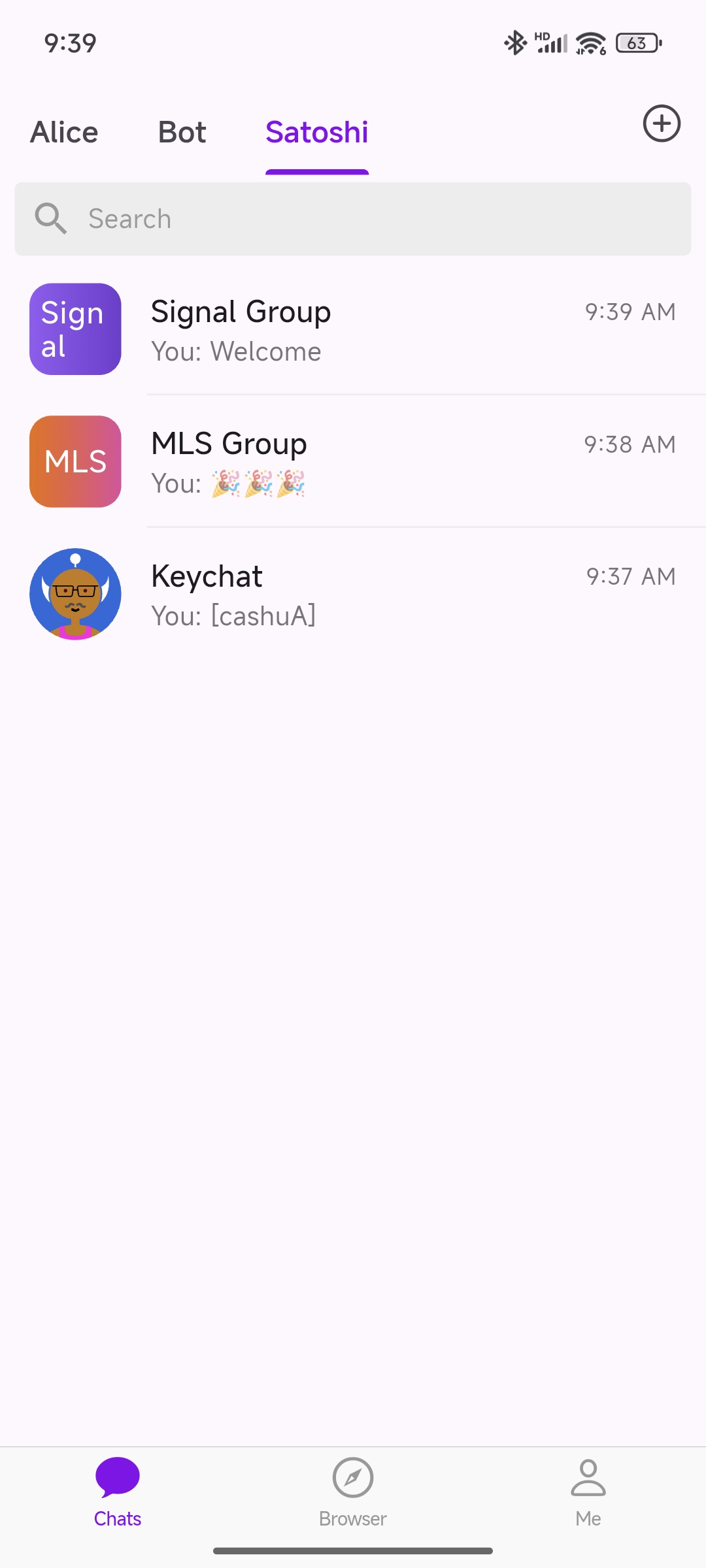Screen dimensions: 706x1568
Task: Switch to the Alice identity tab
Action: 64,133
